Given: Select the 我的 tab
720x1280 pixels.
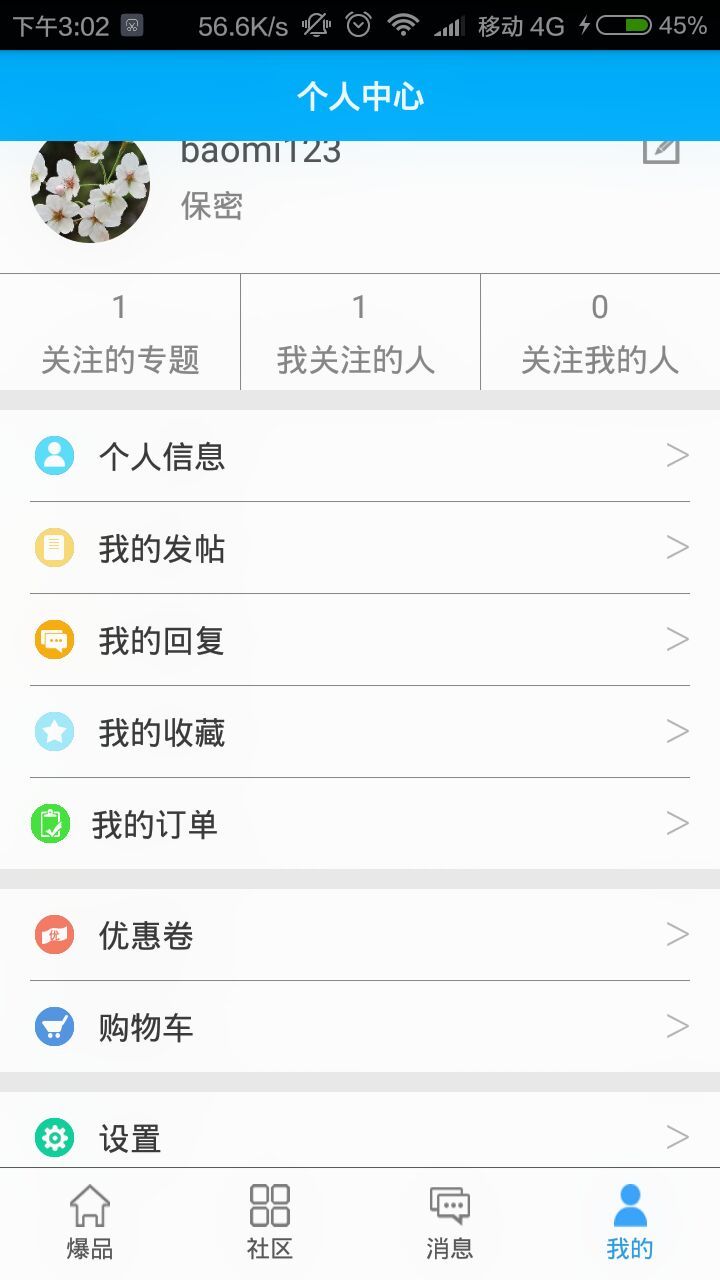Looking at the screenshot, I should pos(630,1222).
